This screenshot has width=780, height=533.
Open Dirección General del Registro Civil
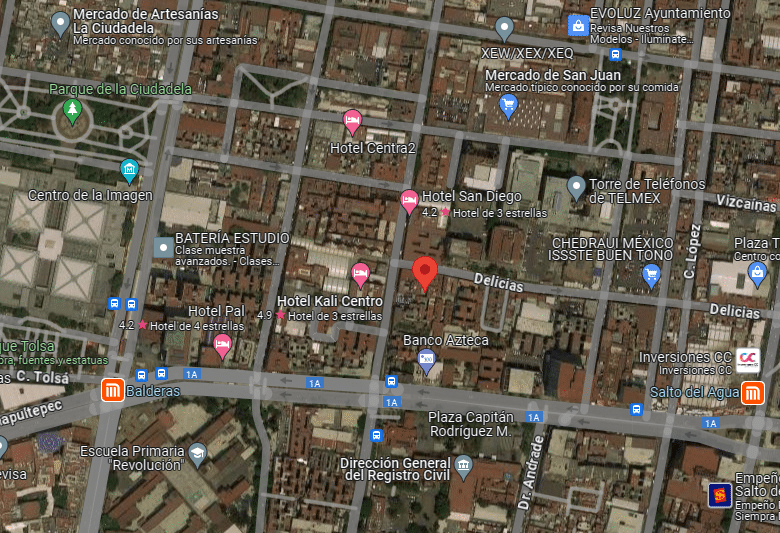(x=463, y=465)
